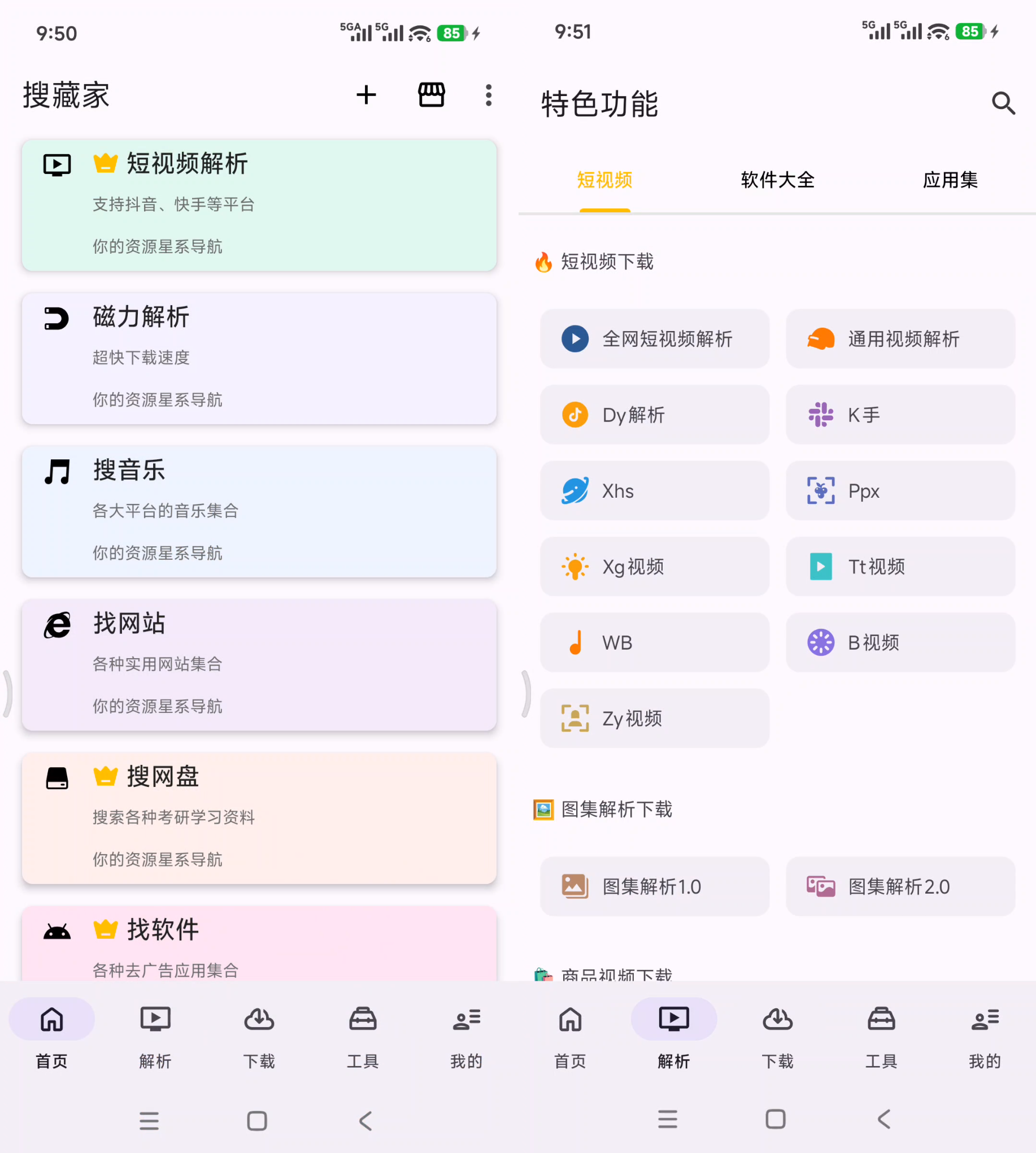The height and width of the screenshot is (1153, 1036).
Task: Select 通用视频解析
Action: (900, 339)
